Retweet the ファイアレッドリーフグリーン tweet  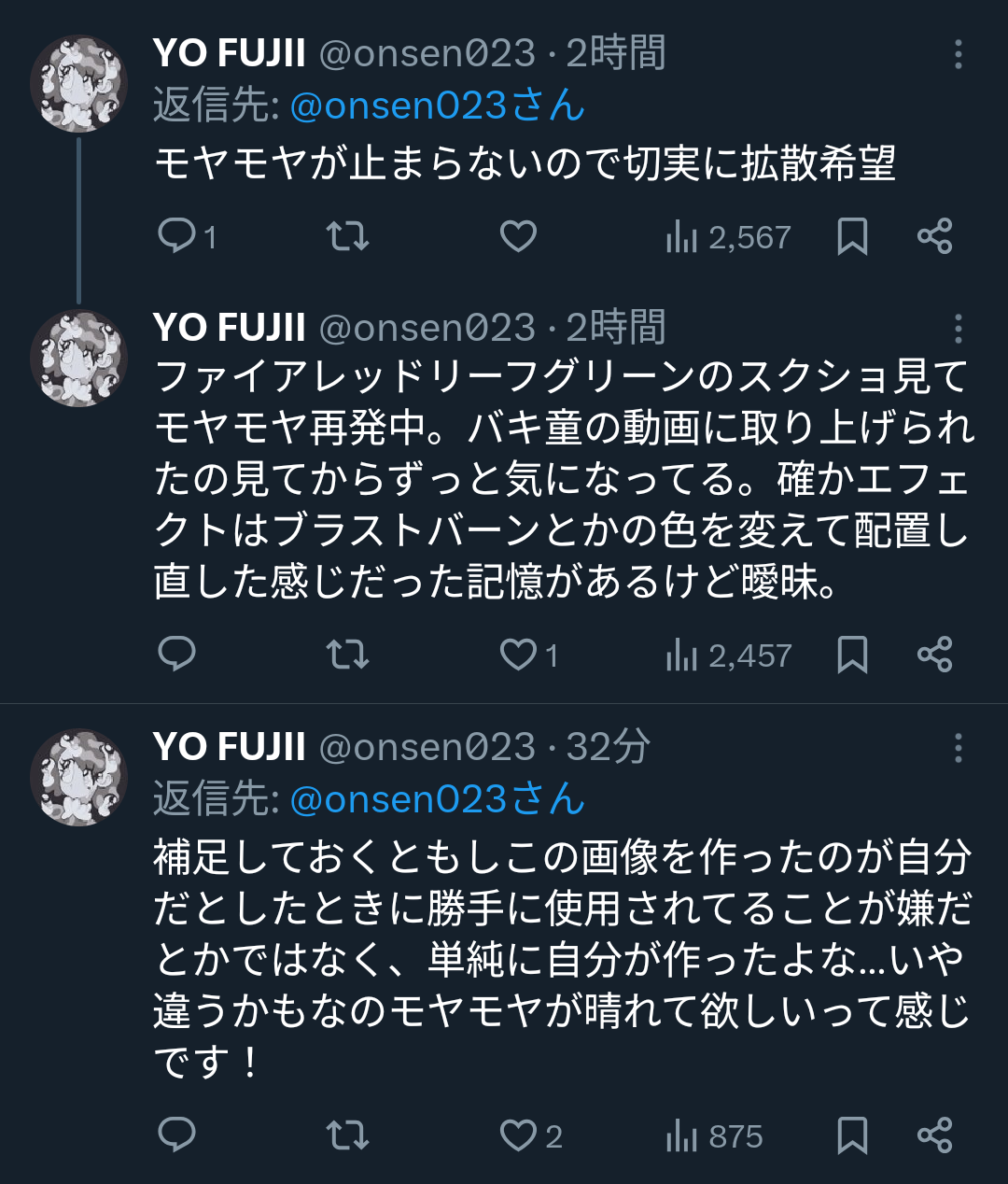pyautogui.click(x=347, y=655)
